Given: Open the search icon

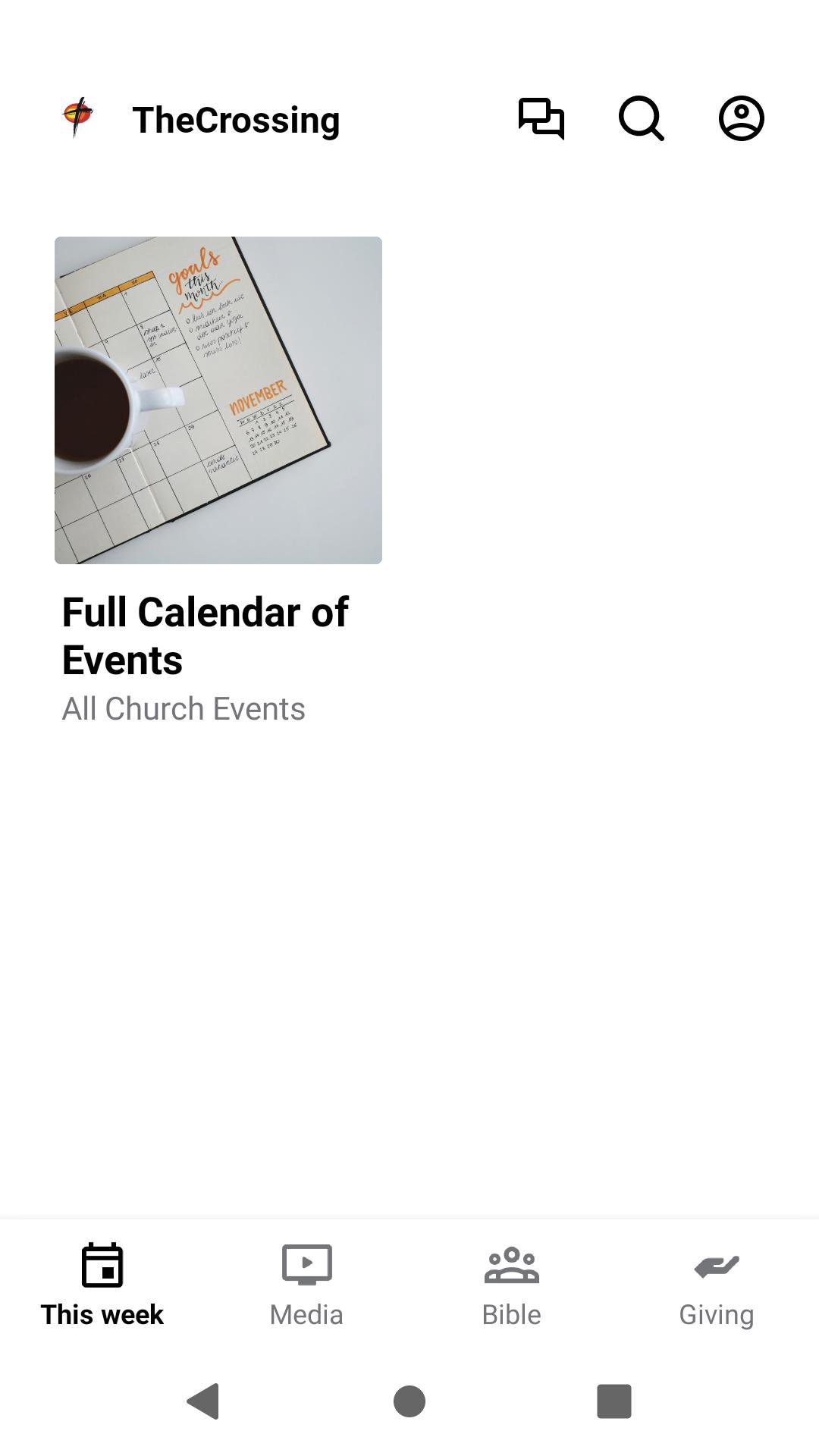Looking at the screenshot, I should click(x=641, y=119).
